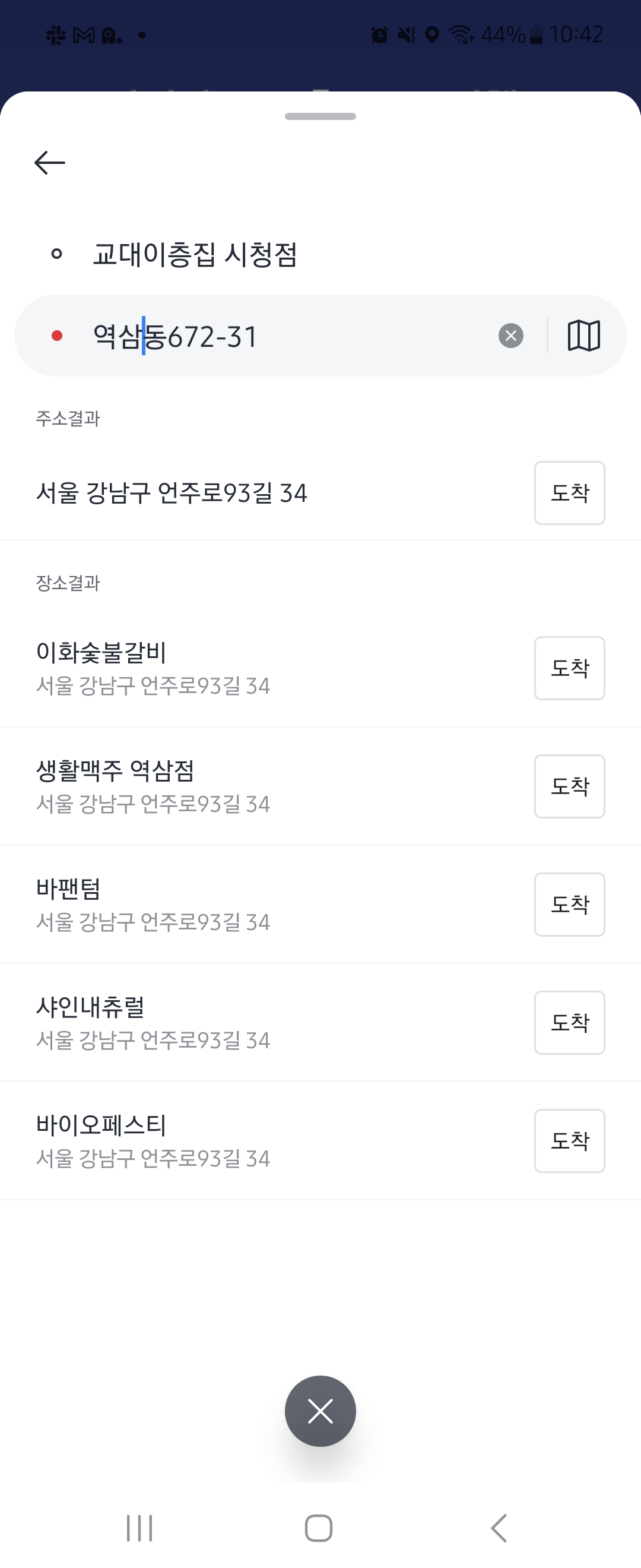641x1568 pixels.
Task: Pick 바이오페스티 as destination
Action: (x=569, y=1141)
